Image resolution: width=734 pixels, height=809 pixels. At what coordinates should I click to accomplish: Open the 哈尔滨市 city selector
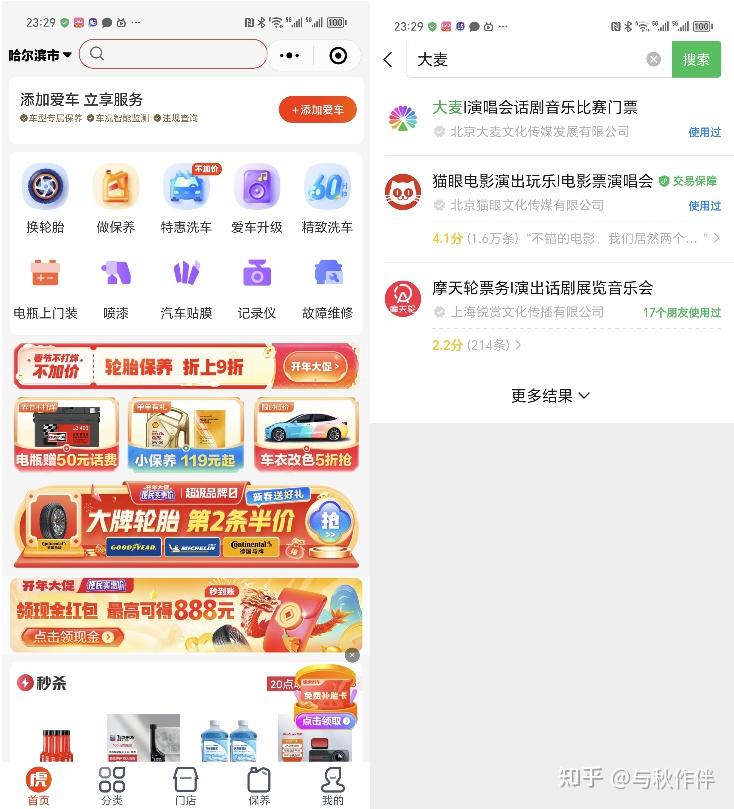coord(40,55)
